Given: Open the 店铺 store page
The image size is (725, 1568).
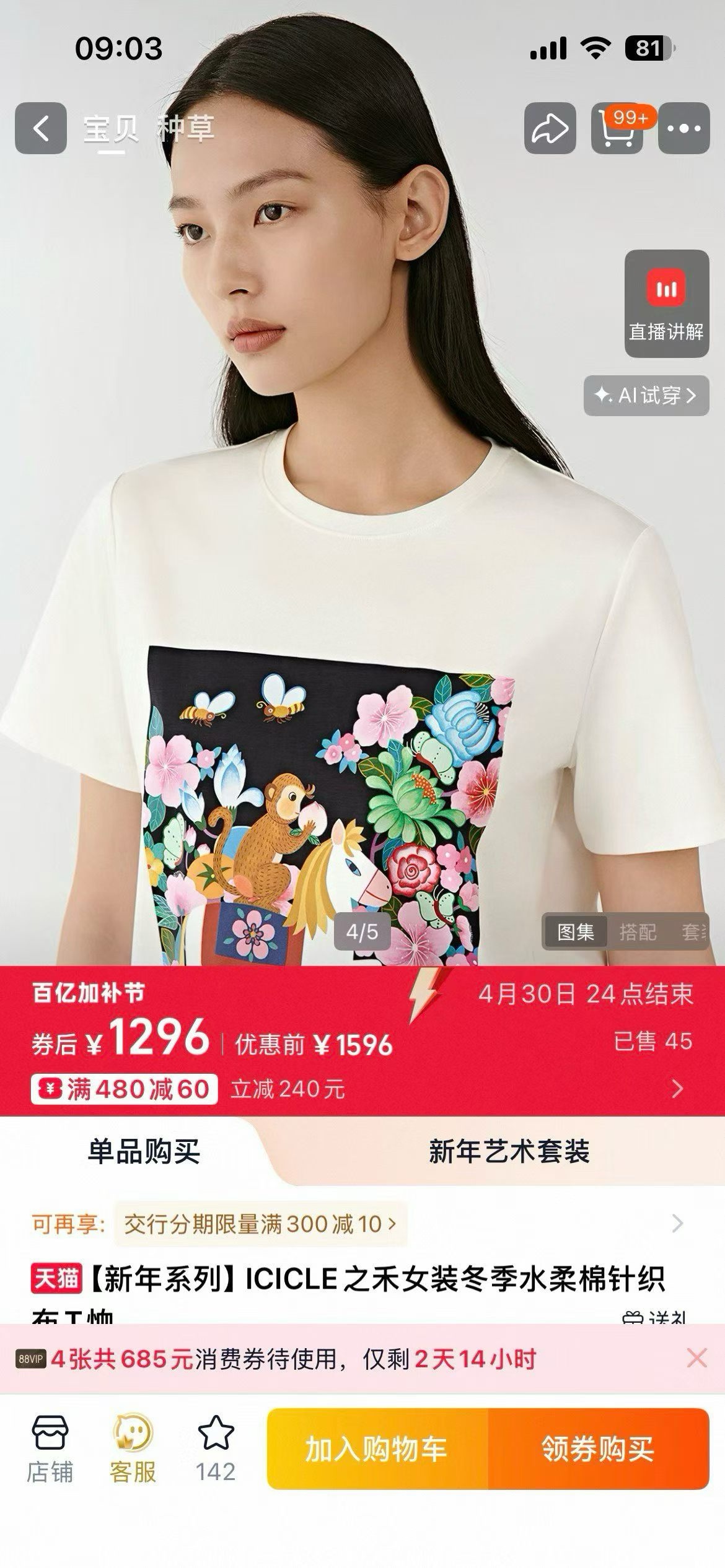Looking at the screenshot, I should point(50,1449).
